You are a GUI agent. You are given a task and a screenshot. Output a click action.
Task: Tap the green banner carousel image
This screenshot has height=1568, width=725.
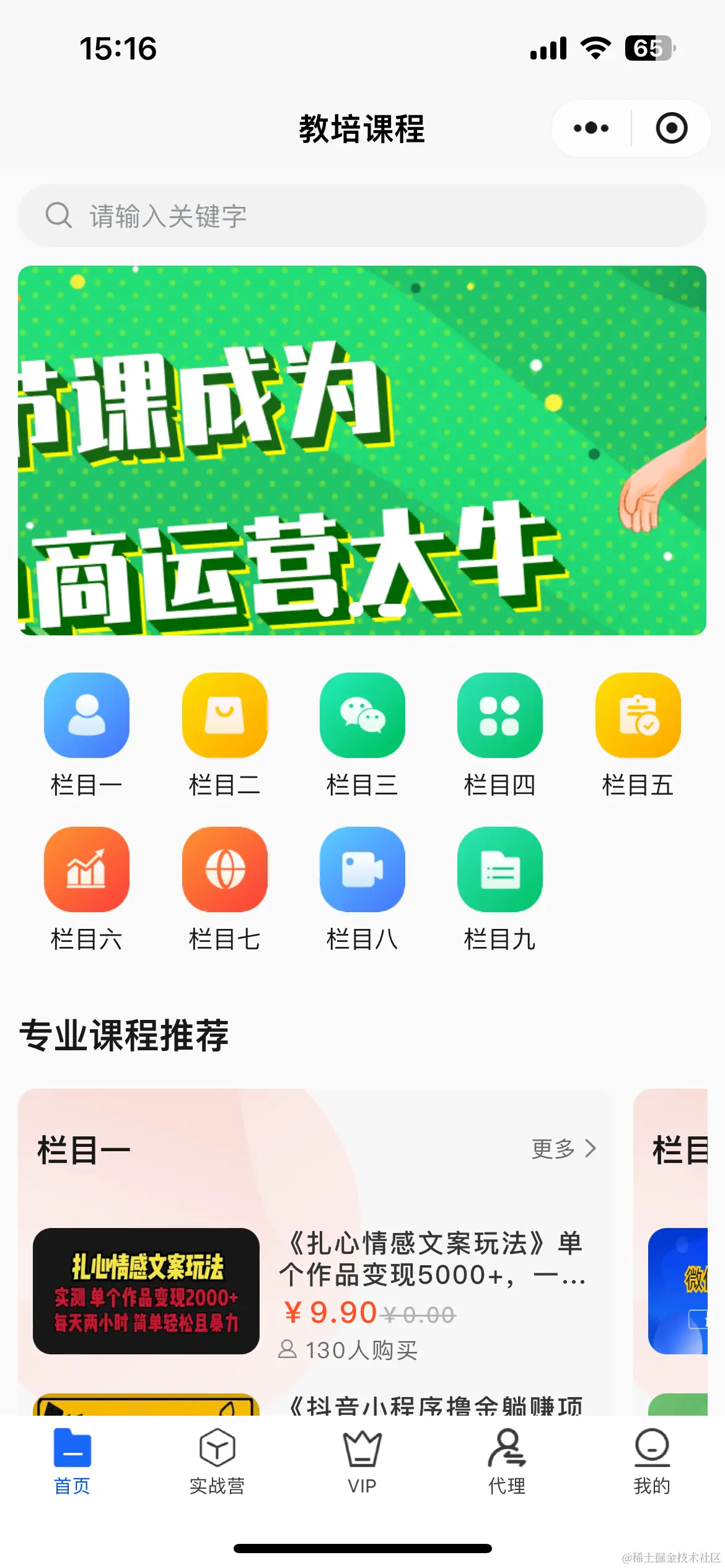(x=362, y=452)
